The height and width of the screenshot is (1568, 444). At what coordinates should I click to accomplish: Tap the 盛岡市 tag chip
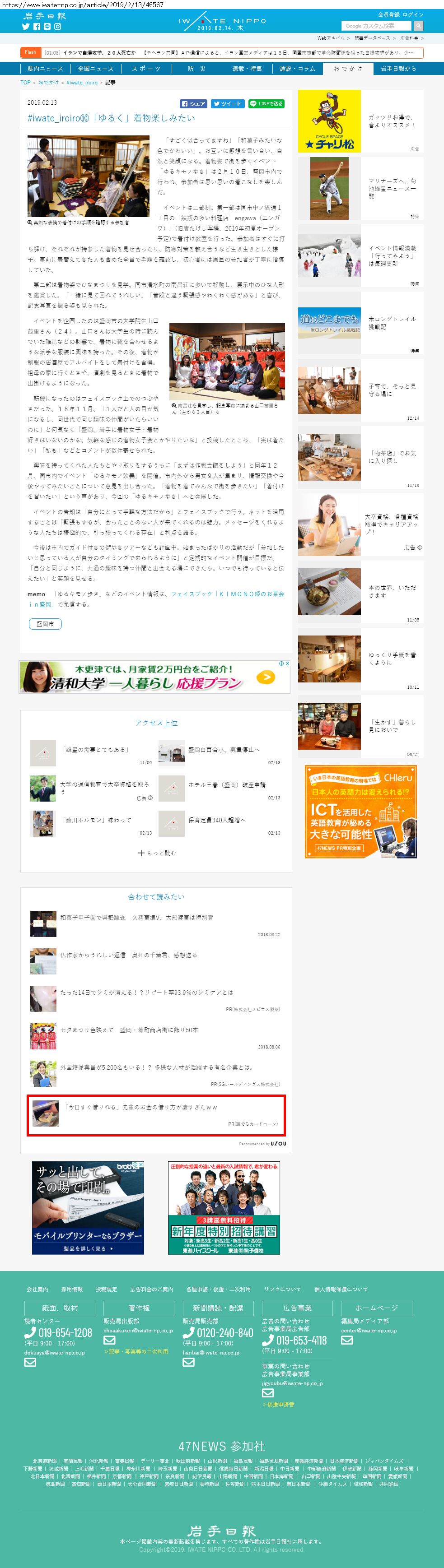45,624
